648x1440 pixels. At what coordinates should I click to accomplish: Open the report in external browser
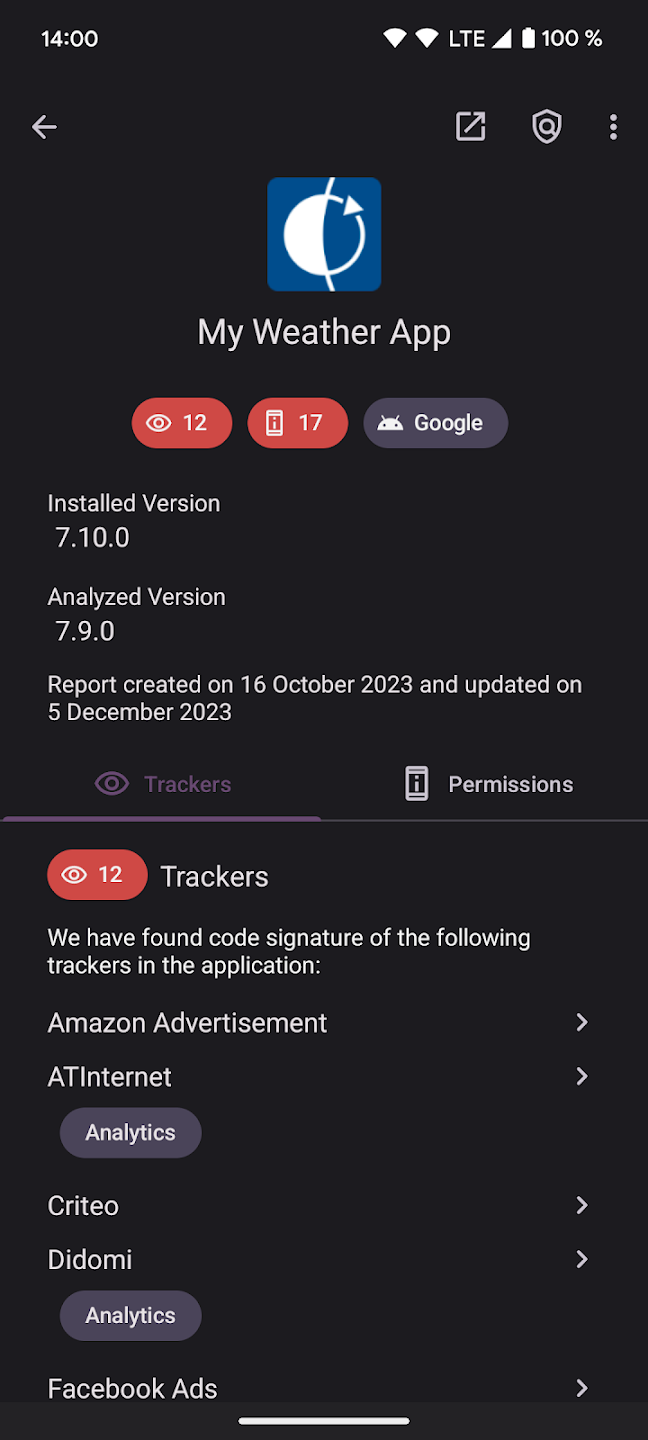pos(470,127)
